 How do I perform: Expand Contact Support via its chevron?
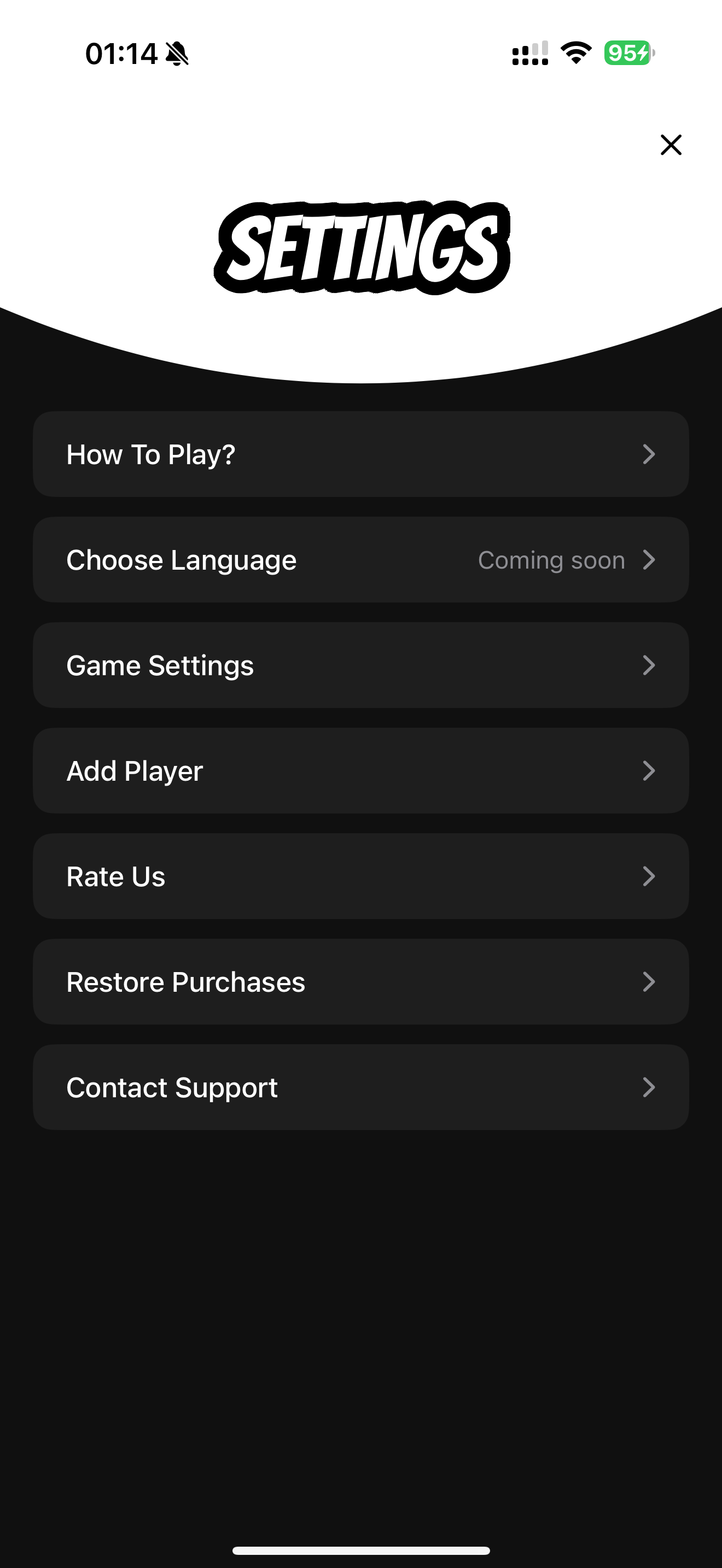point(650,1087)
